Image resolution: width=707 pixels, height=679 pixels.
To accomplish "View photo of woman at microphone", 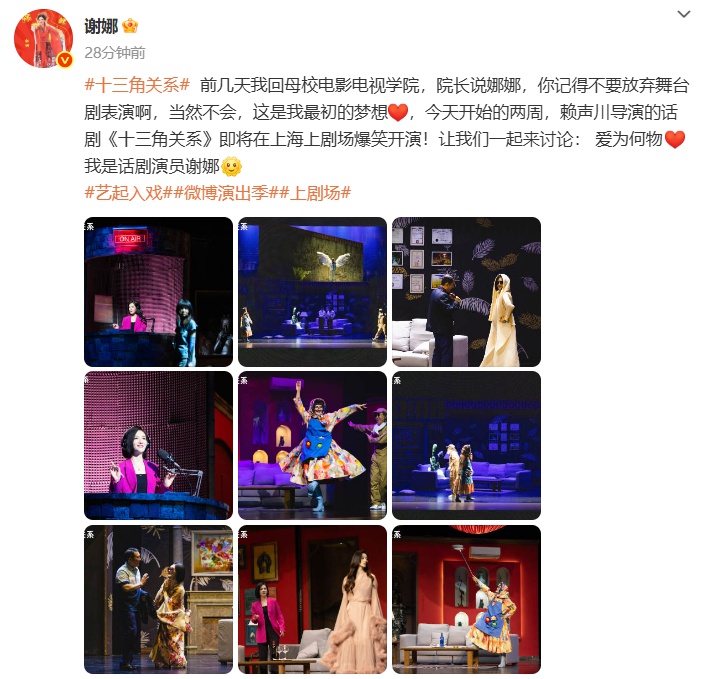I will tap(158, 445).
